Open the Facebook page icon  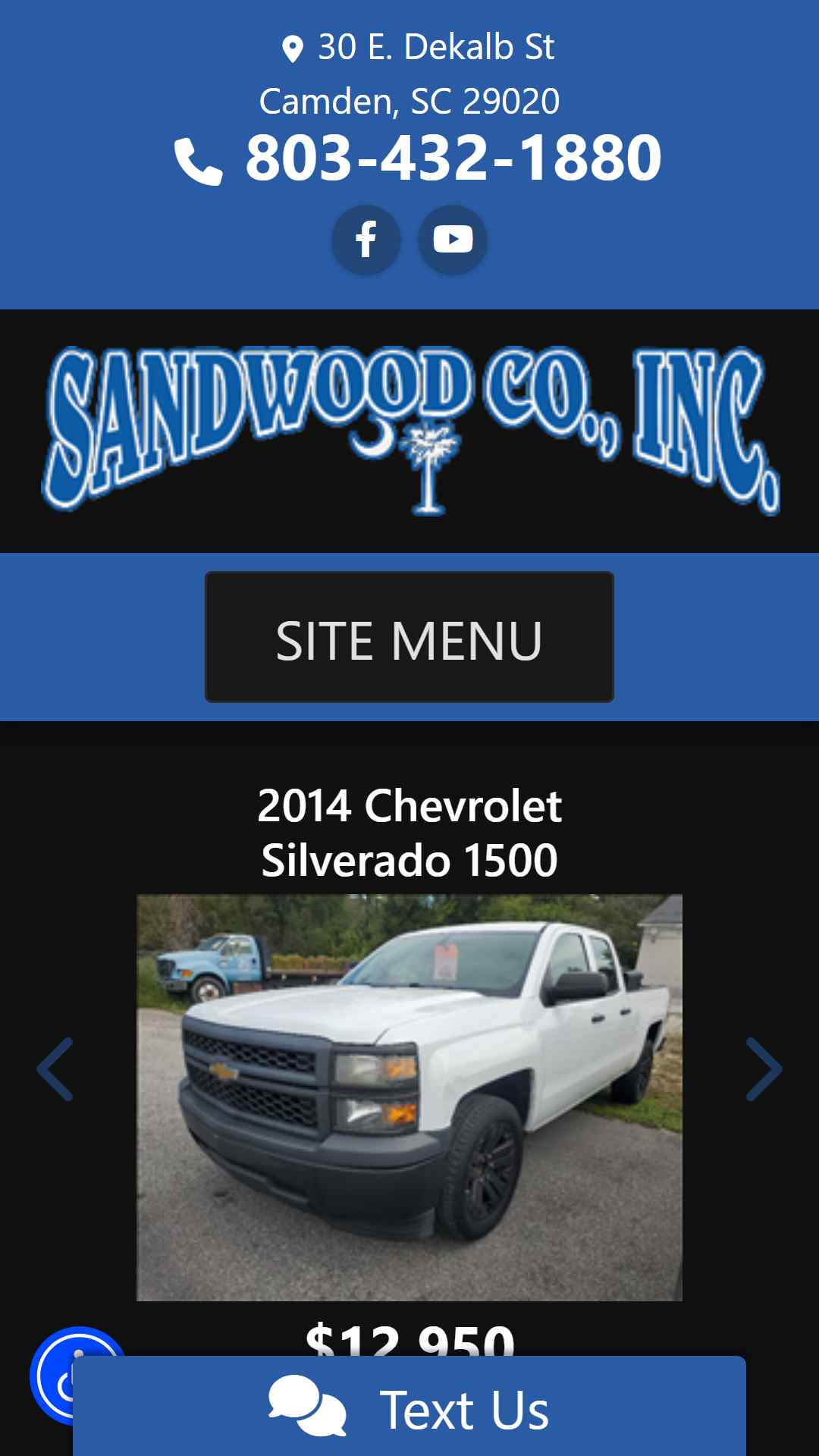(366, 240)
